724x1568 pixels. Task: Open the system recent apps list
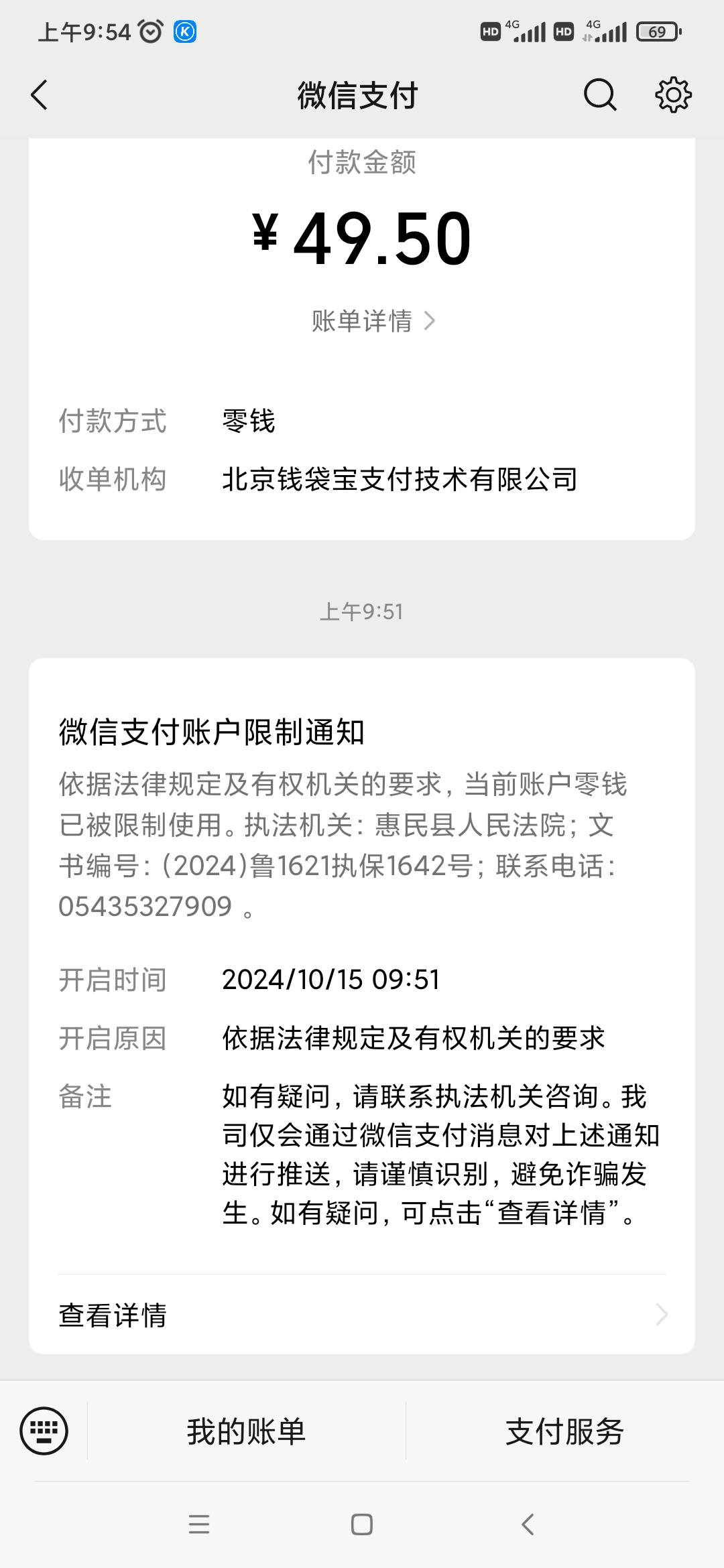(x=199, y=1524)
